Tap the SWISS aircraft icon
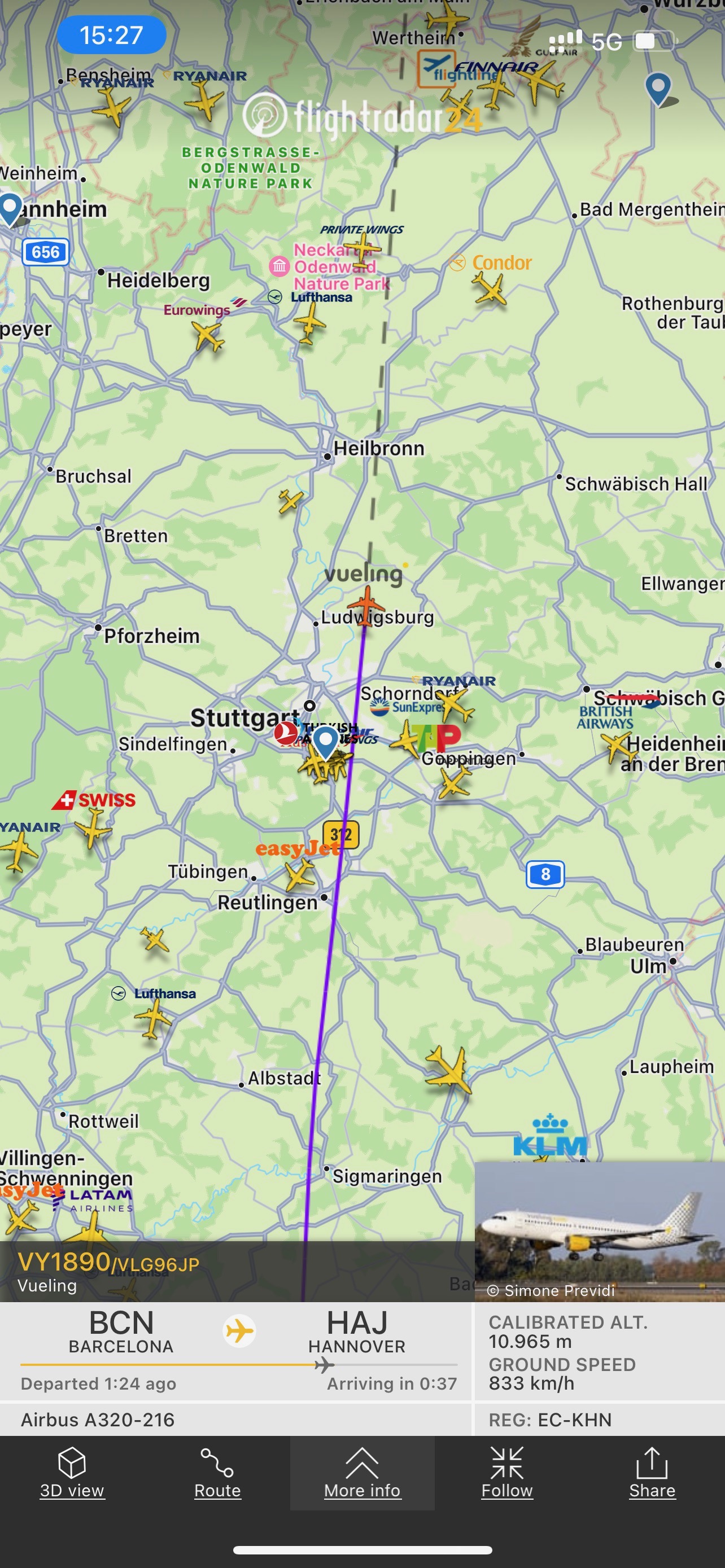 click(93, 829)
